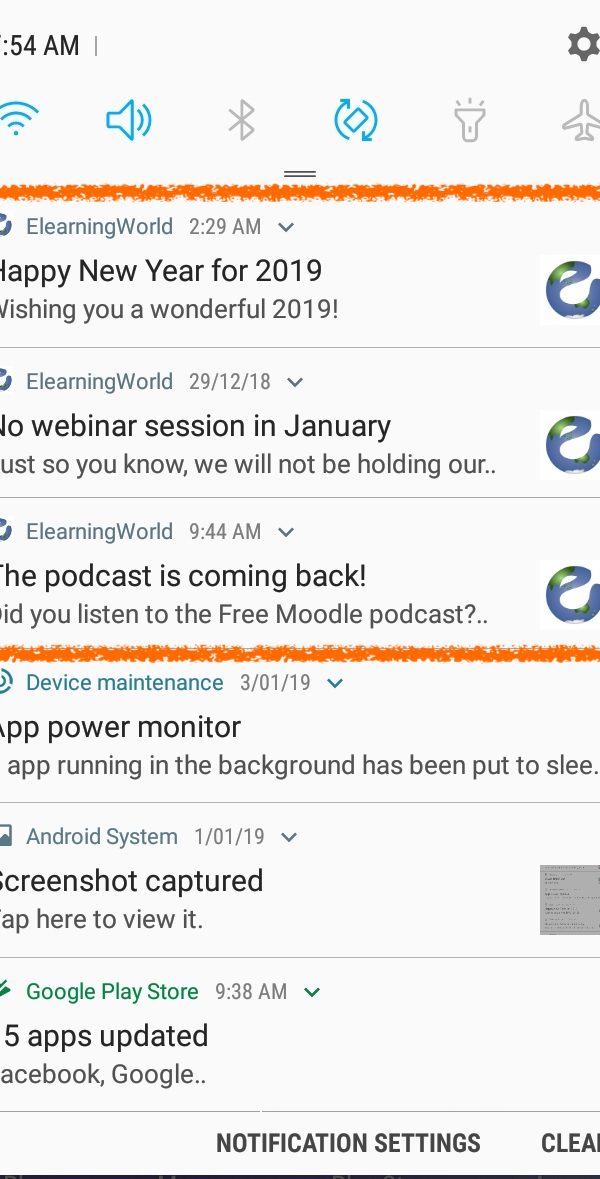Expand the 9:44 AM ElearningWorld notification chevron
Screen dimensions: 600x1179
point(286,532)
